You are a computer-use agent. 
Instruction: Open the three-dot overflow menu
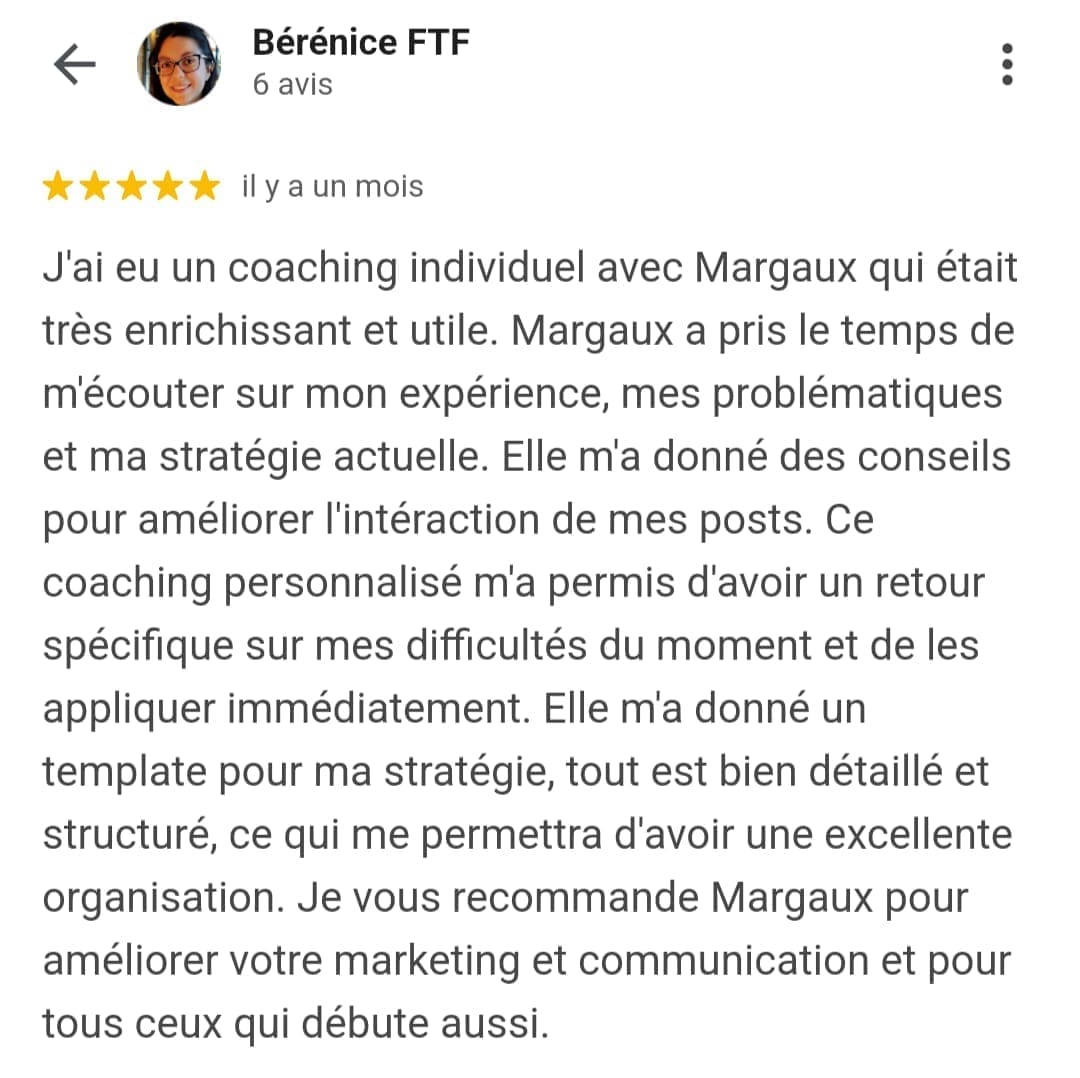point(1007,64)
